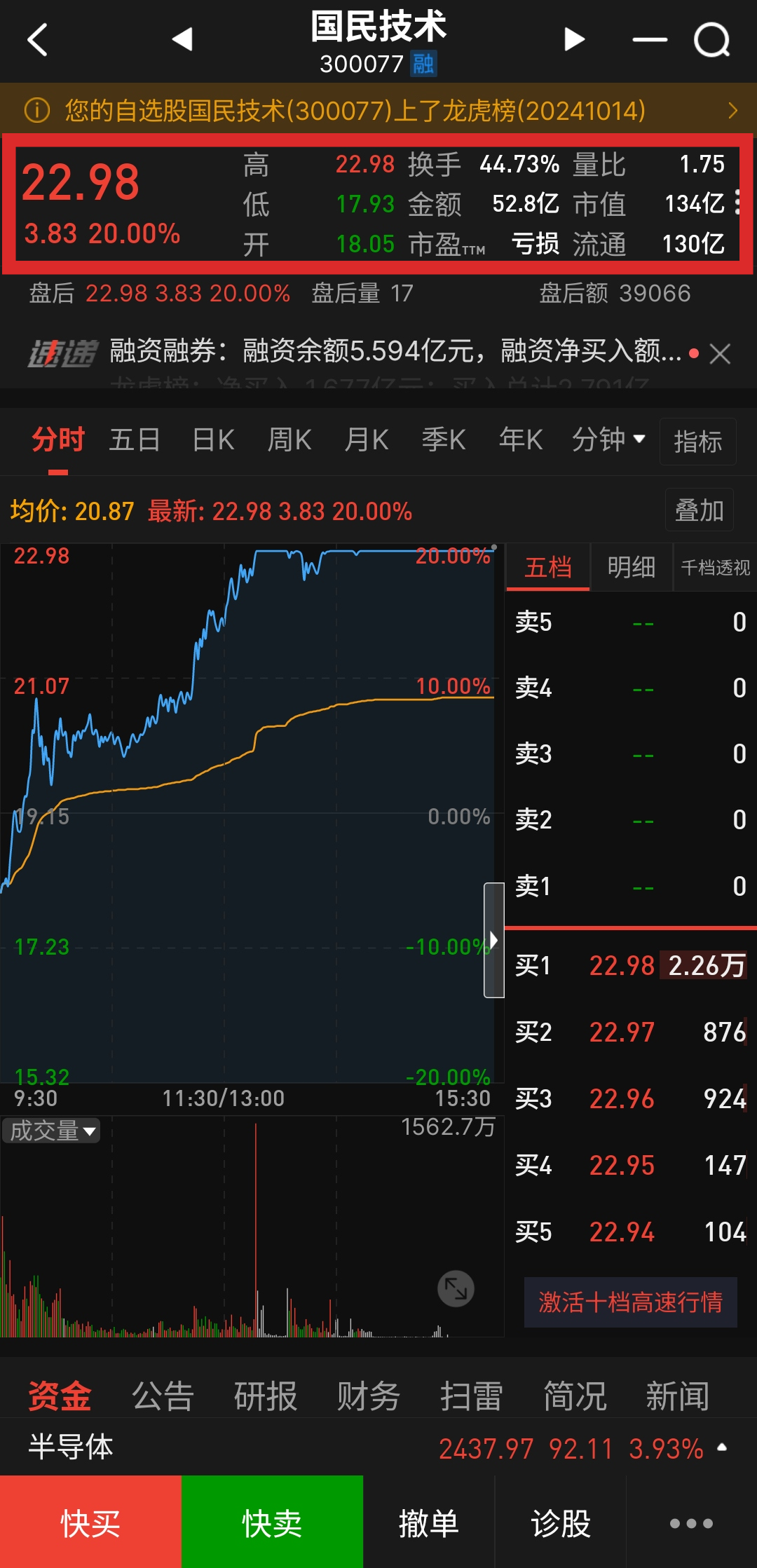Switch to the previous stock
The height and width of the screenshot is (1568, 757).
click(182, 39)
